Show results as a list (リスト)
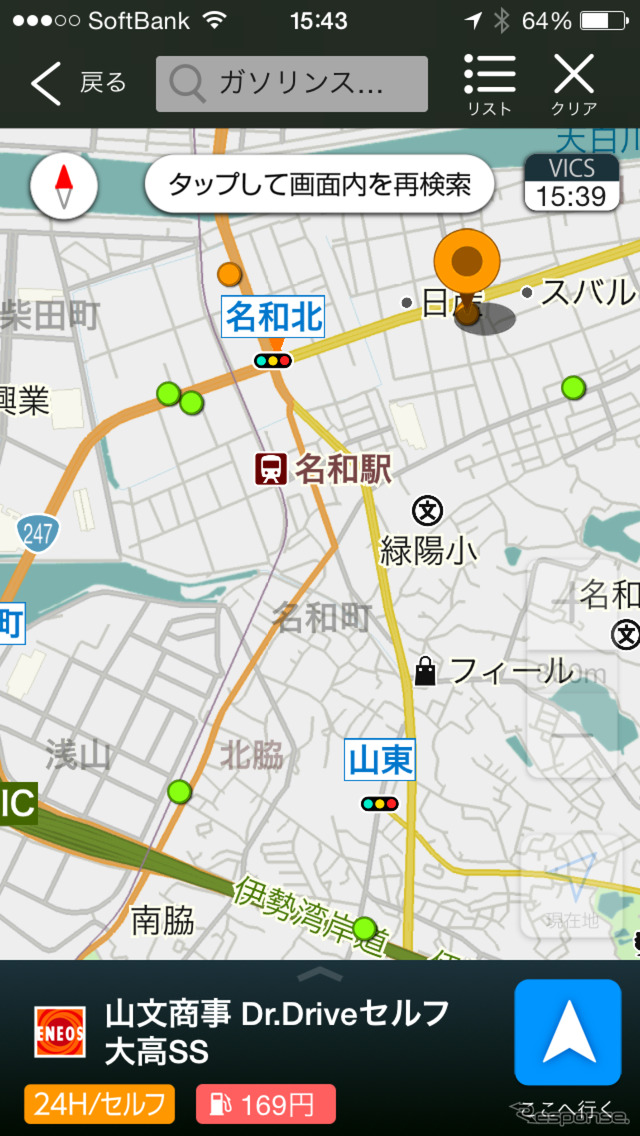 490,84
